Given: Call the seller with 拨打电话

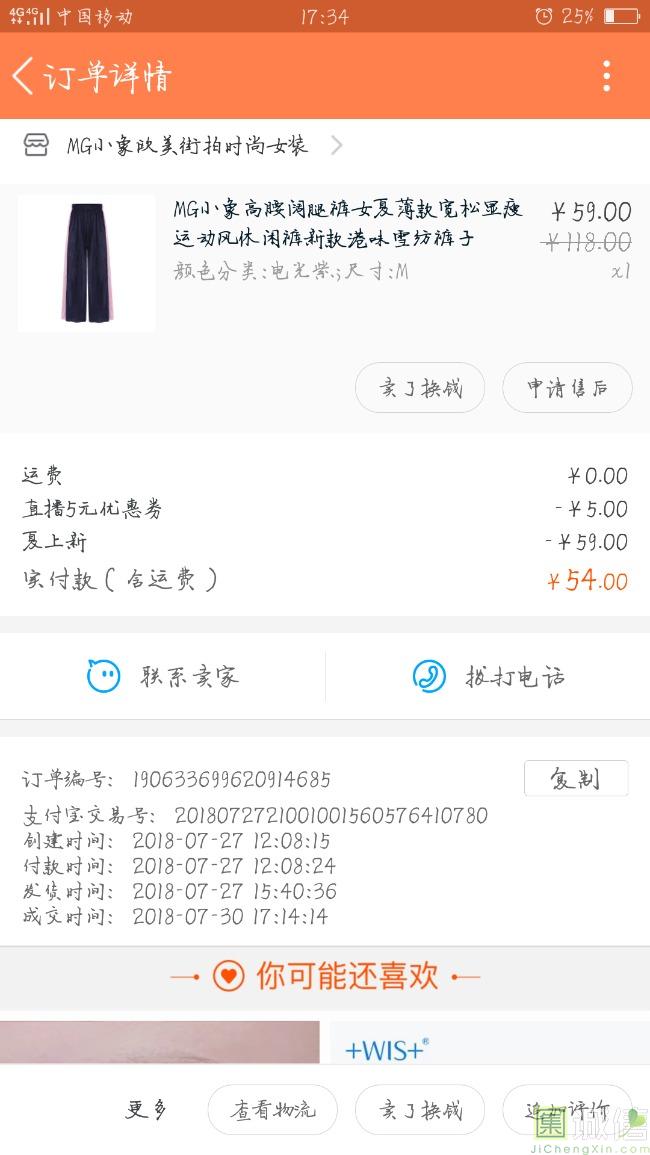Looking at the screenshot, I should [x=488, y=675].
